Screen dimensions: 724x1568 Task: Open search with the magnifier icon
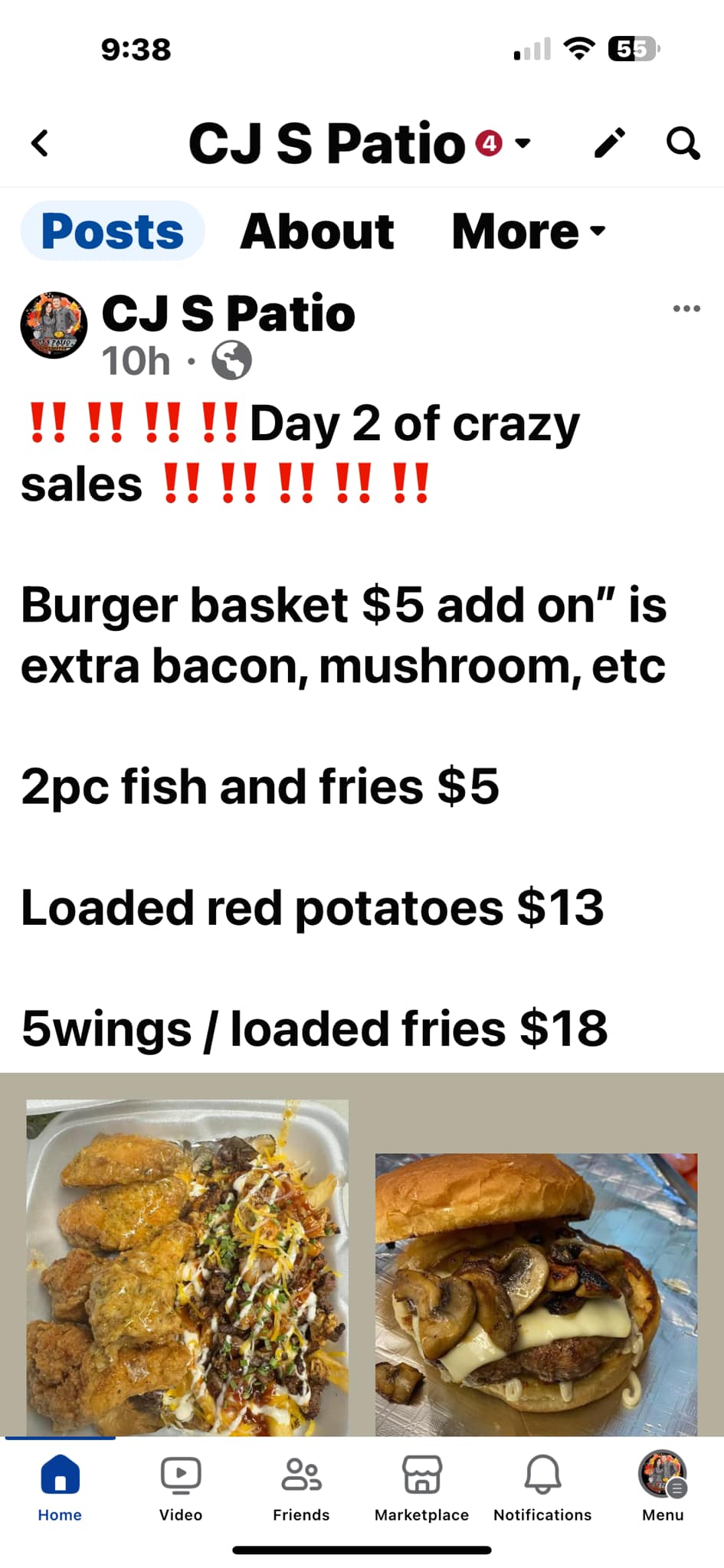tap(682, 143)
